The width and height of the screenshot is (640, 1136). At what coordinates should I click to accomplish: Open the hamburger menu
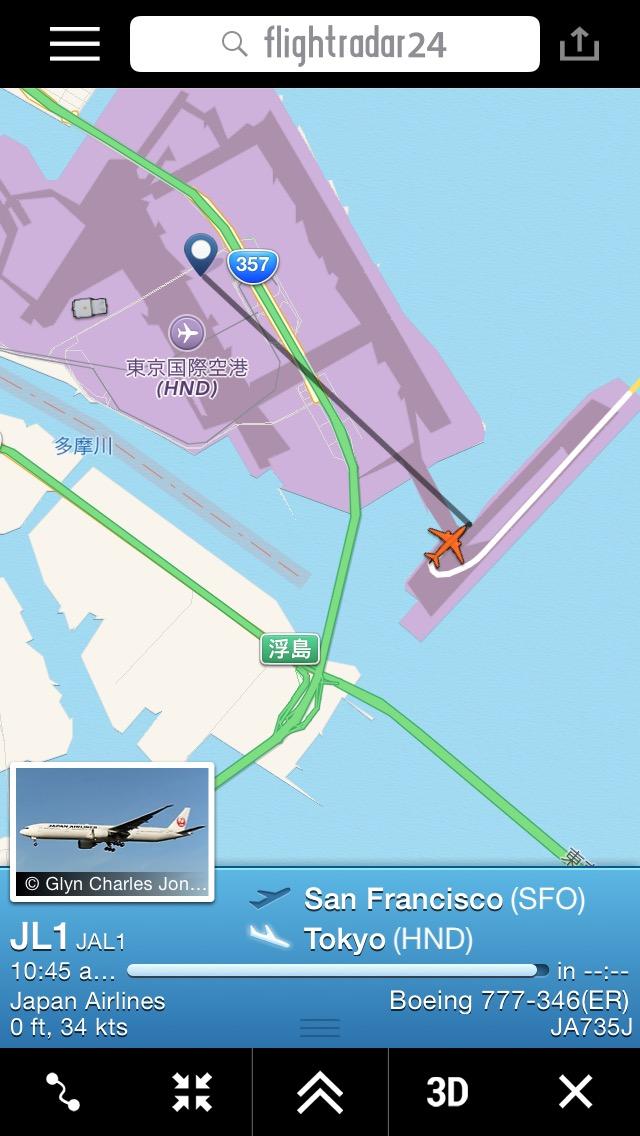75,44
